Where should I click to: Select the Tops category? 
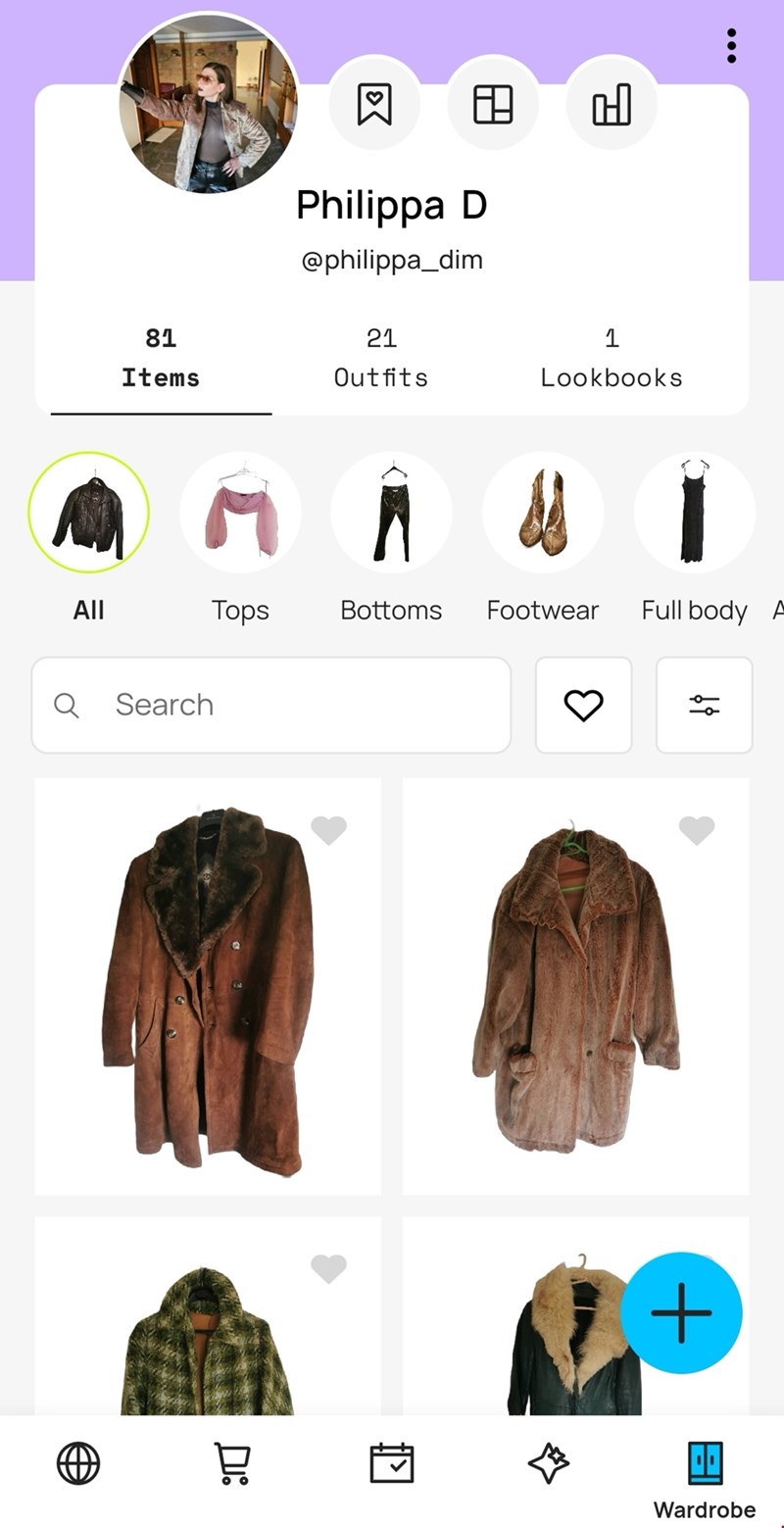tap(240, 537)
